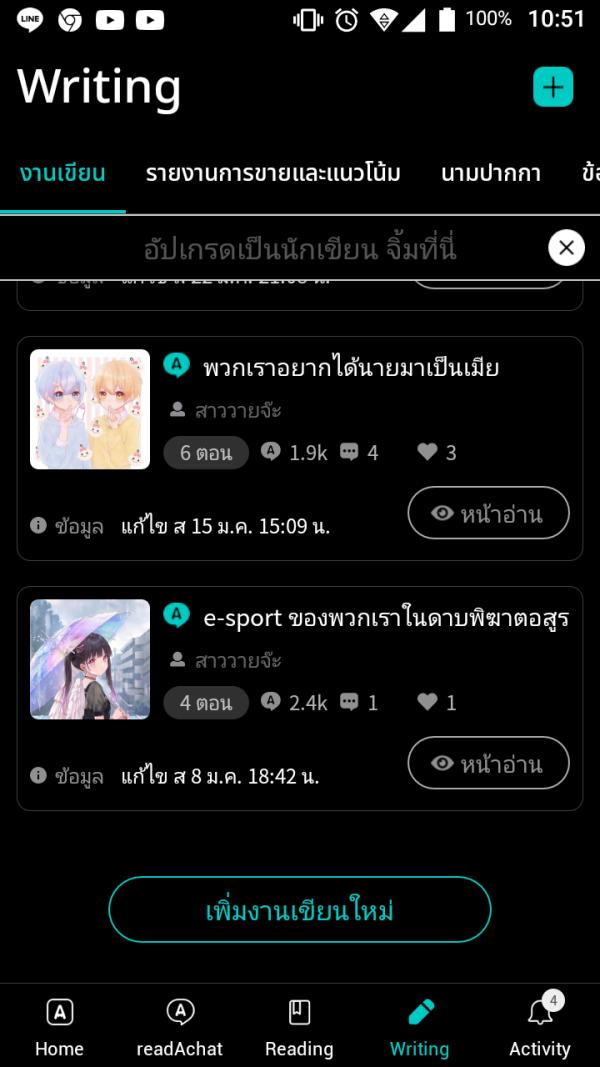Open the story พวกเราอยากได้นายมาเป็นเมีย
The width and height of the screenshot is (600, 1067).
[x=350, y=368]
